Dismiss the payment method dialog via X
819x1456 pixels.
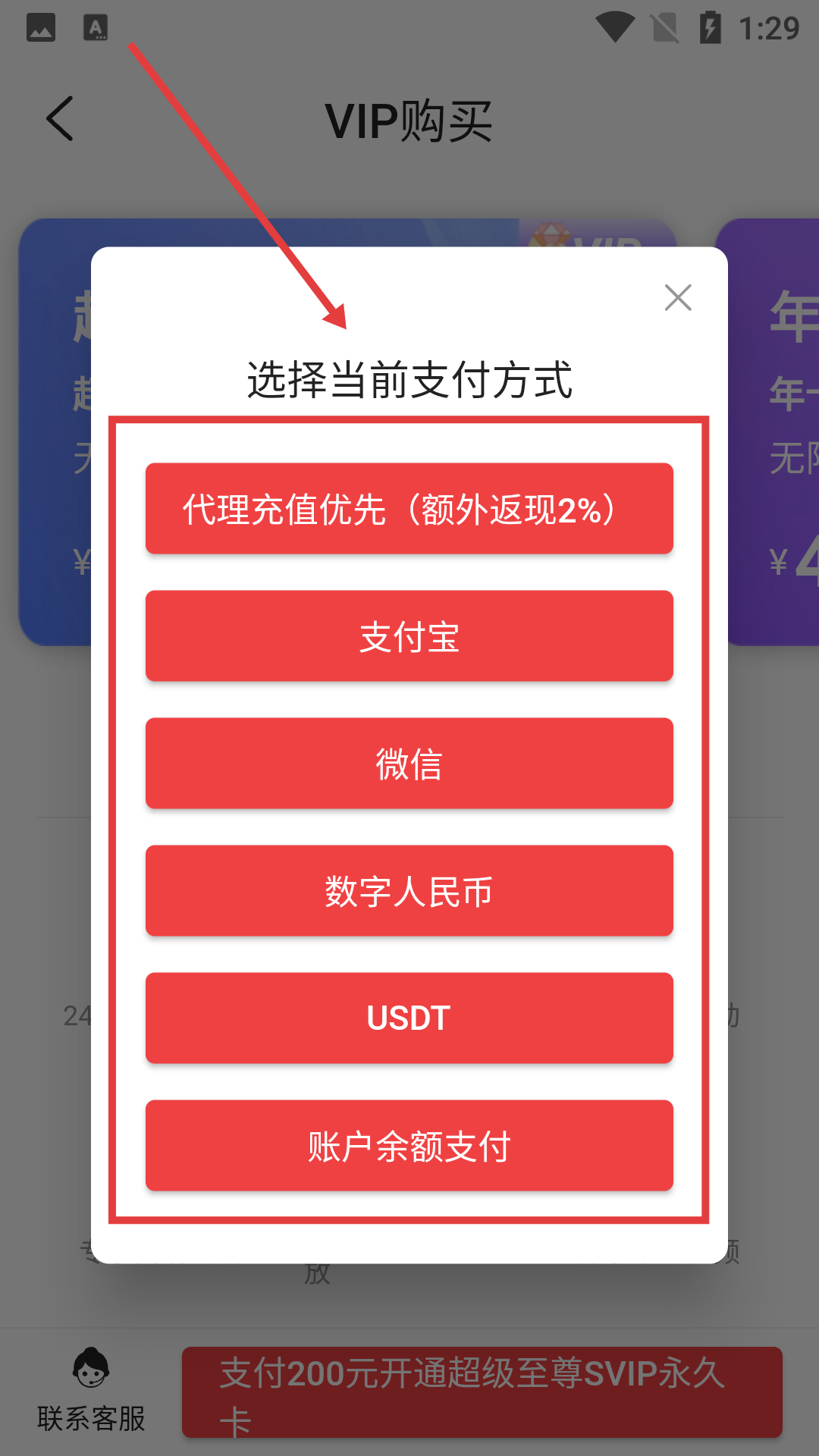coord(679,297)
